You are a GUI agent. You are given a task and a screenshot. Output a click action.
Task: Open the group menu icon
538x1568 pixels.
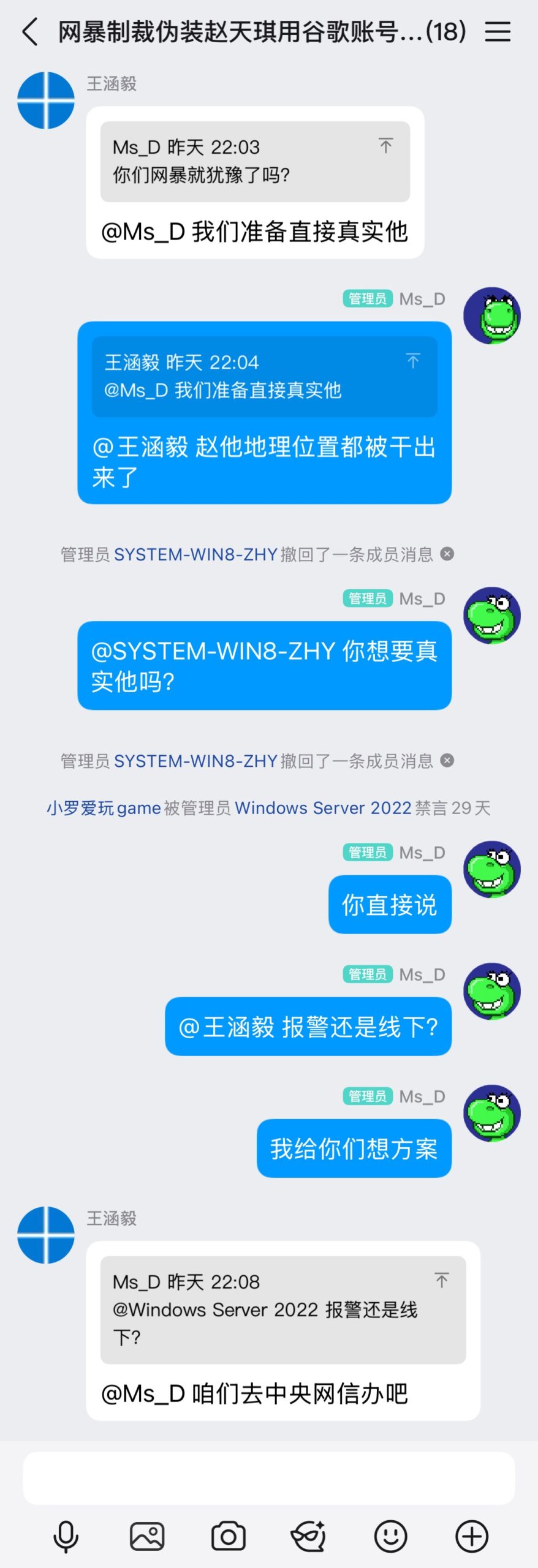click(x=498, y=32)
